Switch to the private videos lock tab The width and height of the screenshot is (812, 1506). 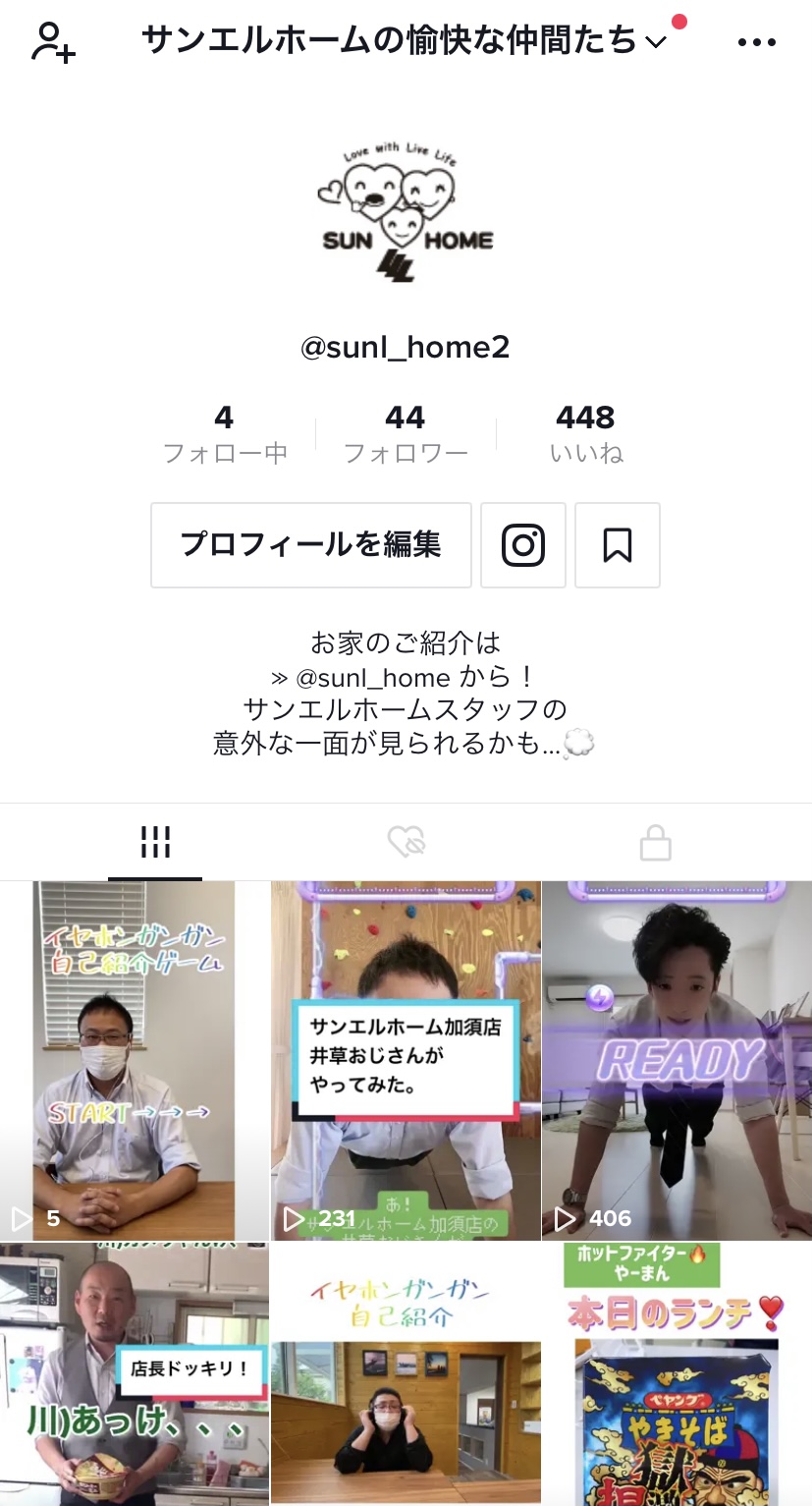pyautogui.click(x=655, y=842)
